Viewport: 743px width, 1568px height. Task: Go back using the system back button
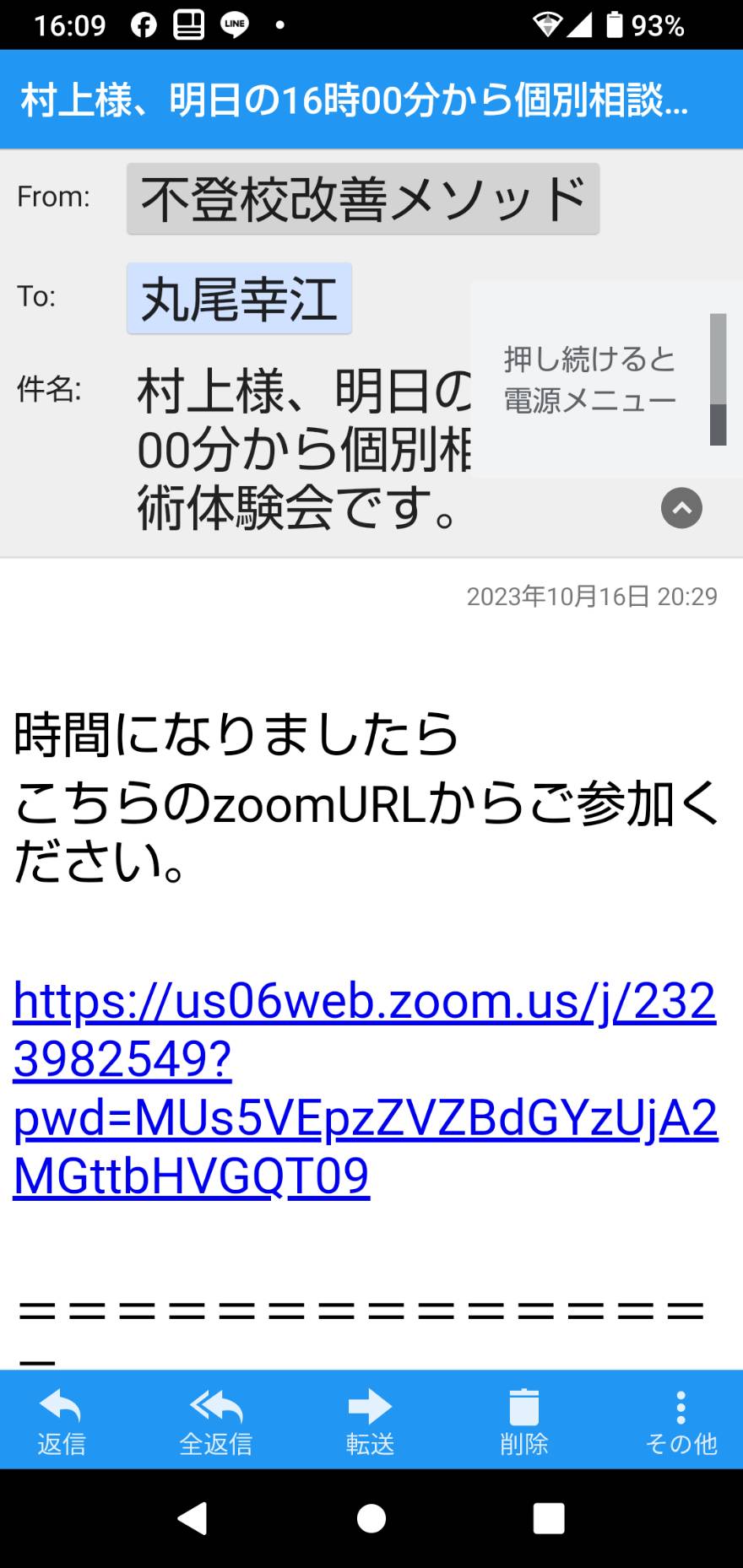pyautogui.click(x=193, y=1518)
